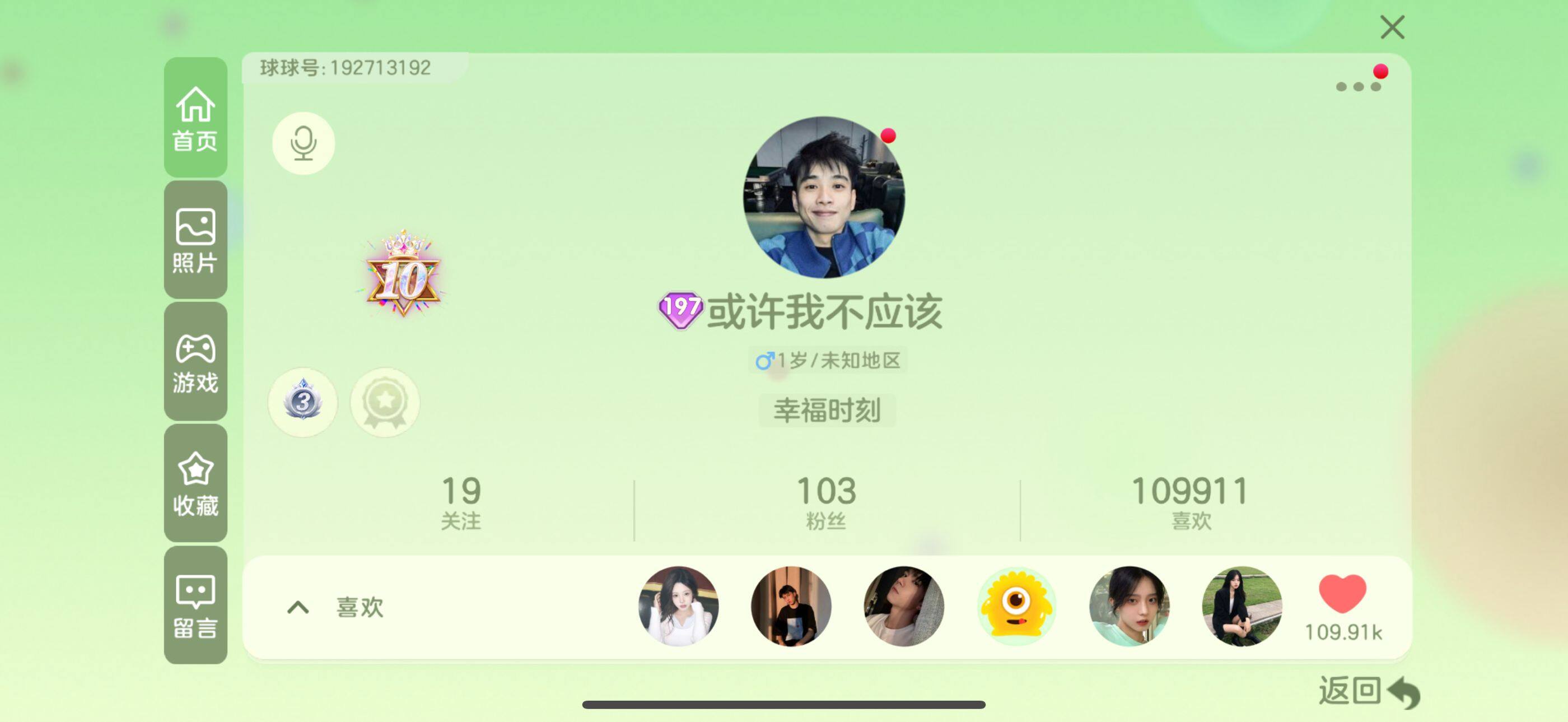Open the 收藏 tab
This screenshot has height=722, width=1568.
[x=195, y=483]
